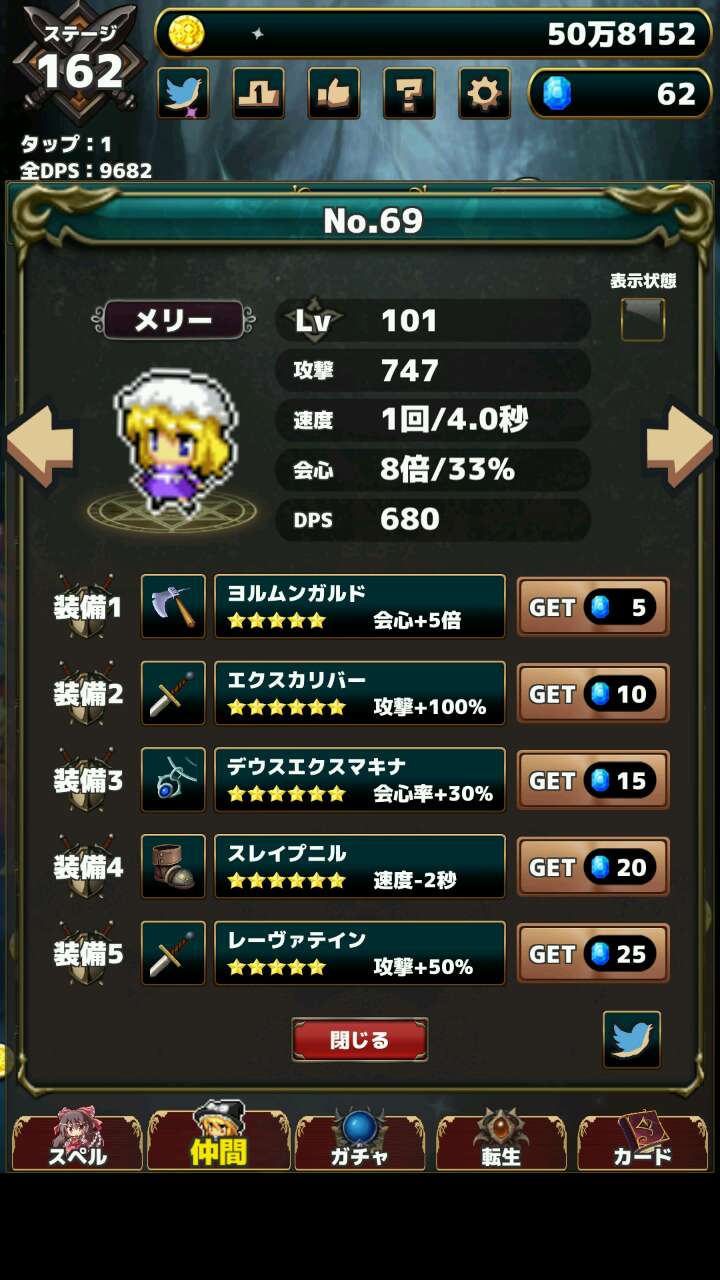Image resolution: width=720 pixels, height=1280 pixels.
Task: Switch to the スペル tab
Action: coord(77,1142)
